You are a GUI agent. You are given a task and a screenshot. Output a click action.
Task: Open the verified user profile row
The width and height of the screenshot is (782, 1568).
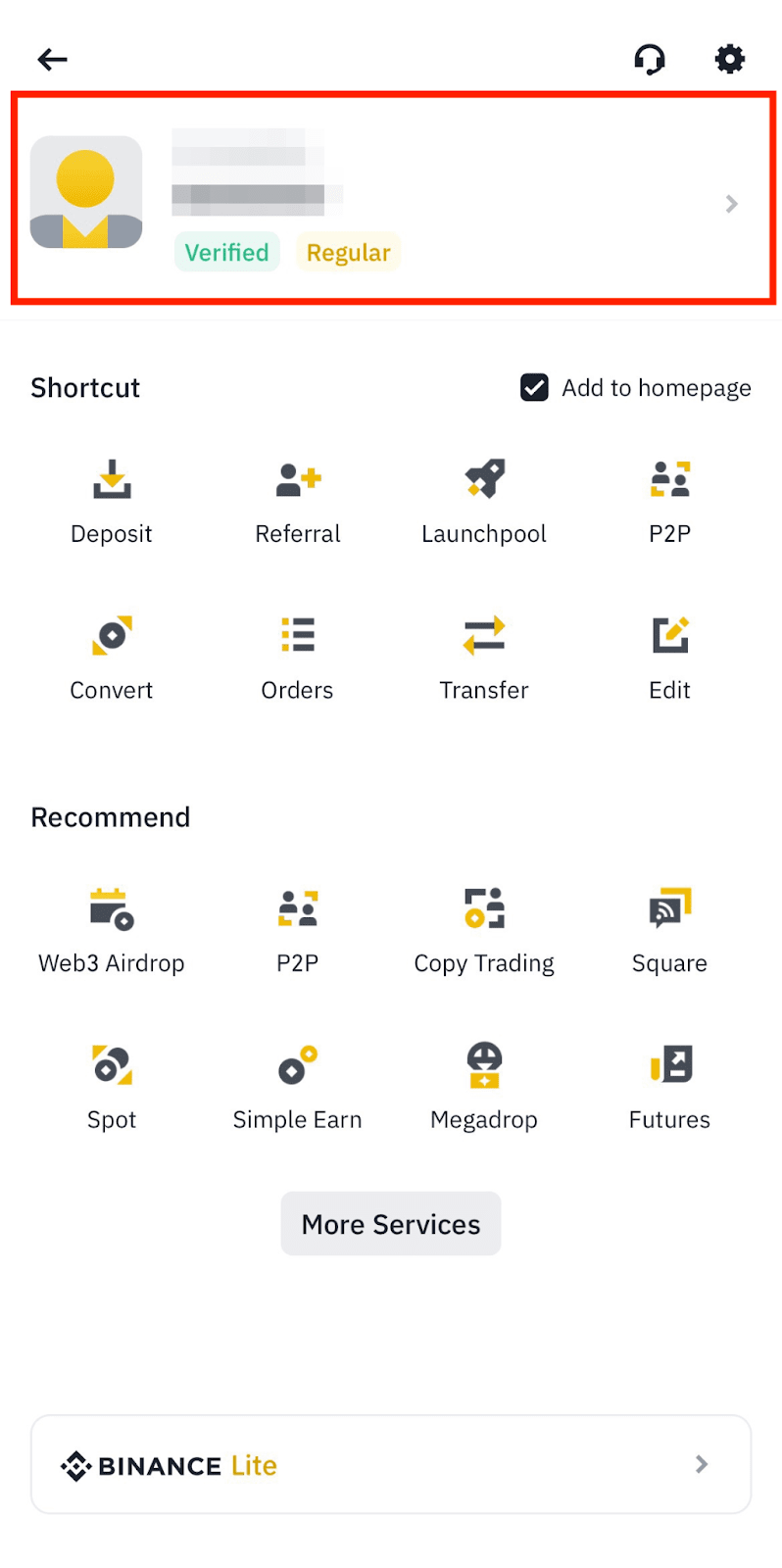[x=392, y=200]
